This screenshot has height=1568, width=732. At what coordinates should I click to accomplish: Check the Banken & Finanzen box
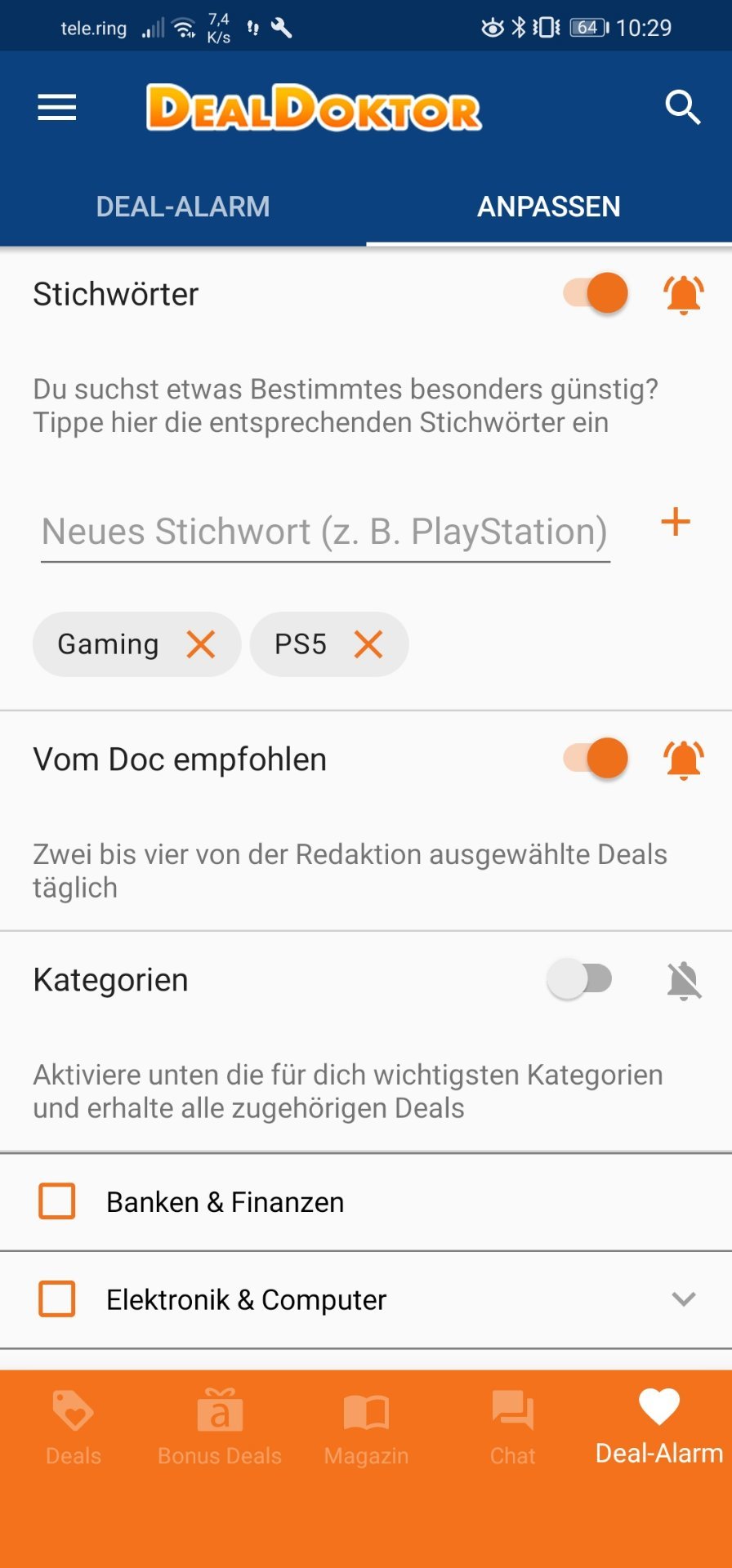[x=57, y=1201]
